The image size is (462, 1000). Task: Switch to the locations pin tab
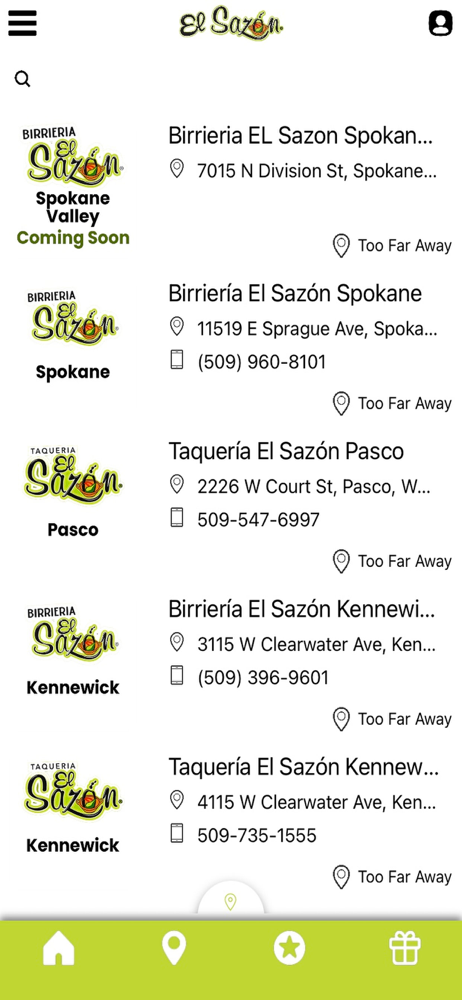174,948
